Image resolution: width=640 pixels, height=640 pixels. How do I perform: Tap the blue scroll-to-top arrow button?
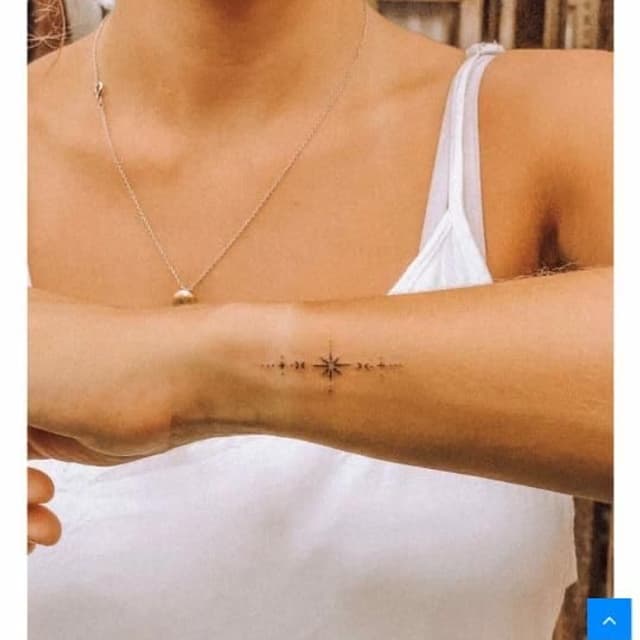pyautogui.click(x=609, y=619)
